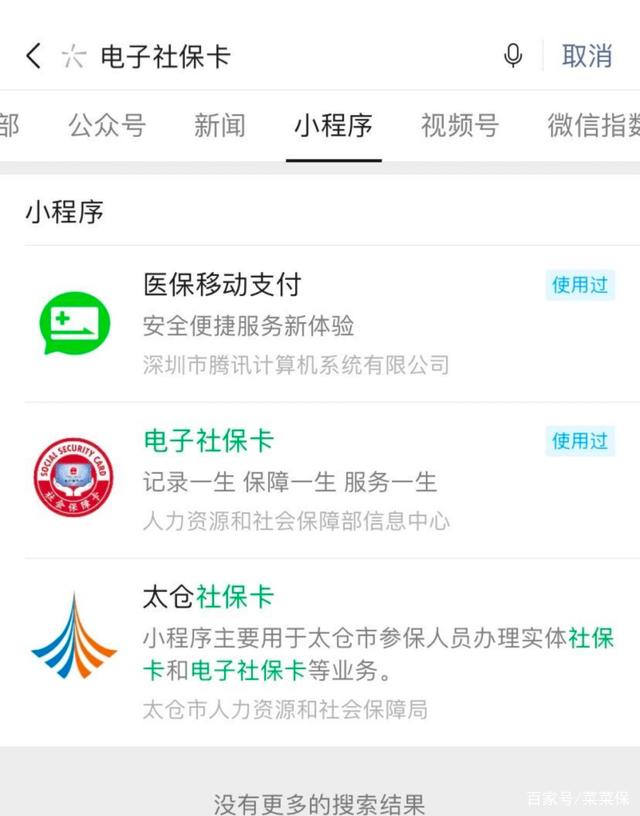Open the 微信指数 tab
The image size is (640, 816).
pos(595,126)
